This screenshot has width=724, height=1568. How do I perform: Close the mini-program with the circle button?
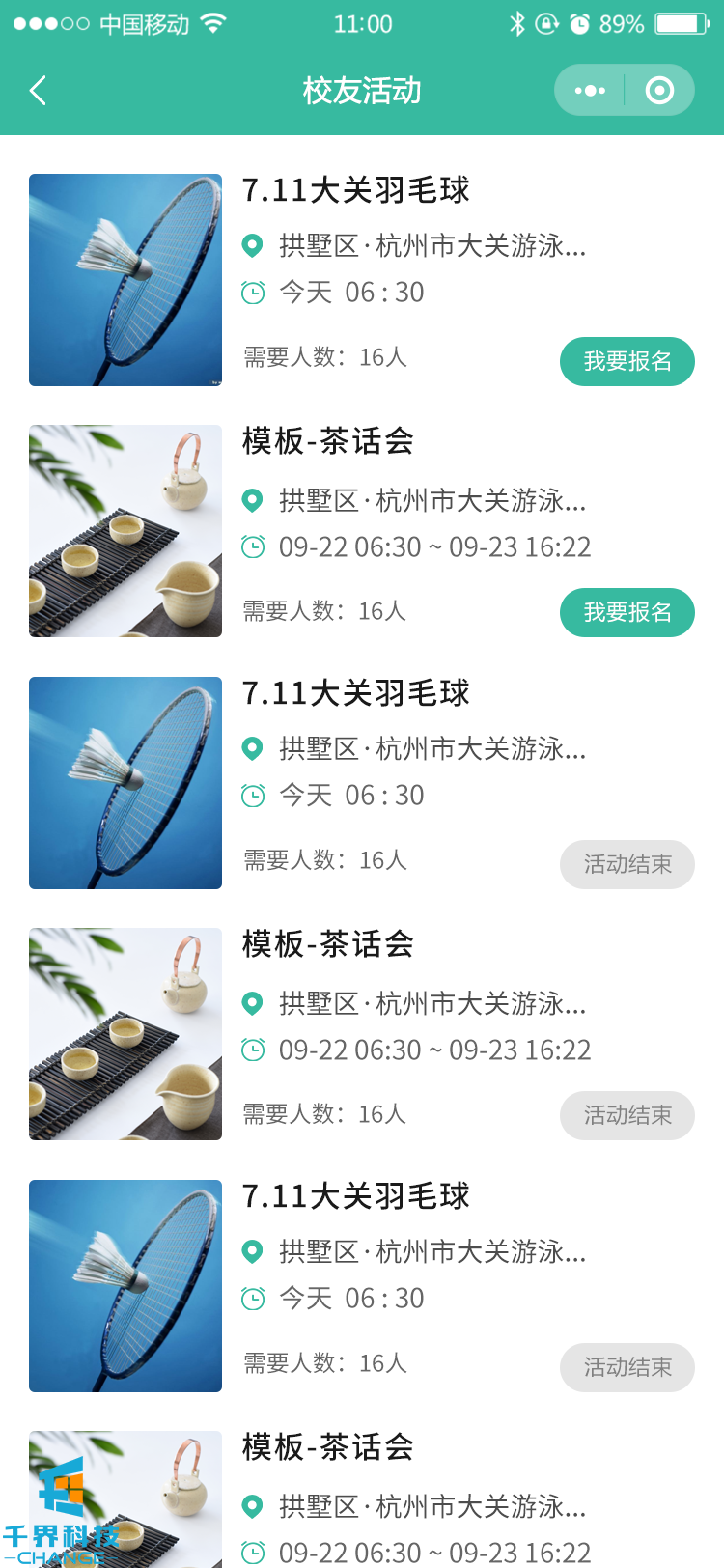tap(659, 91)
